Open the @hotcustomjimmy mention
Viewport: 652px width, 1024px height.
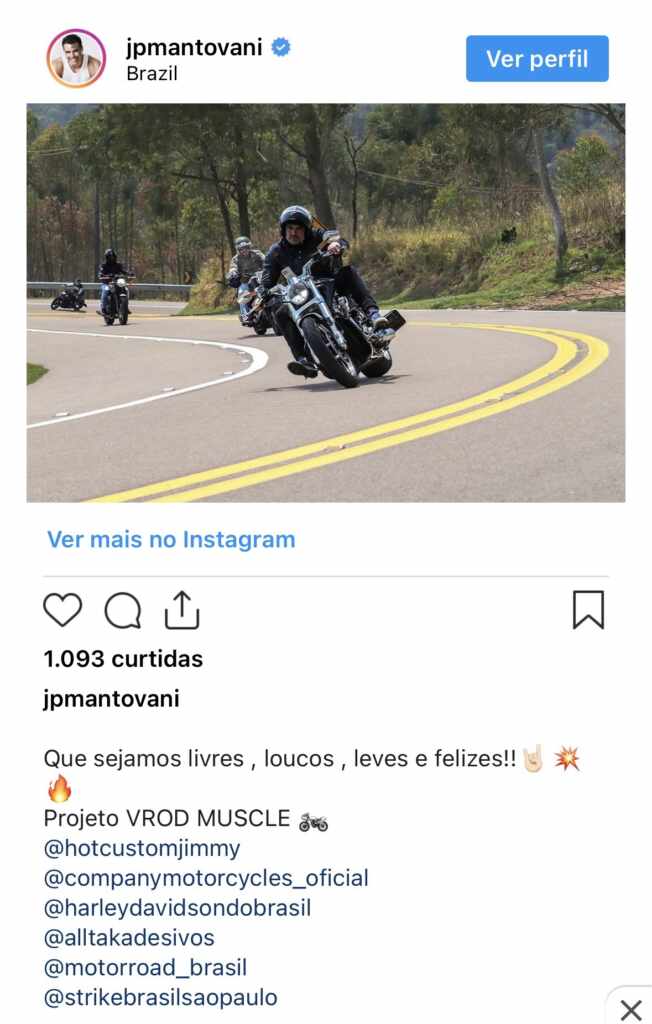(142, 849)
